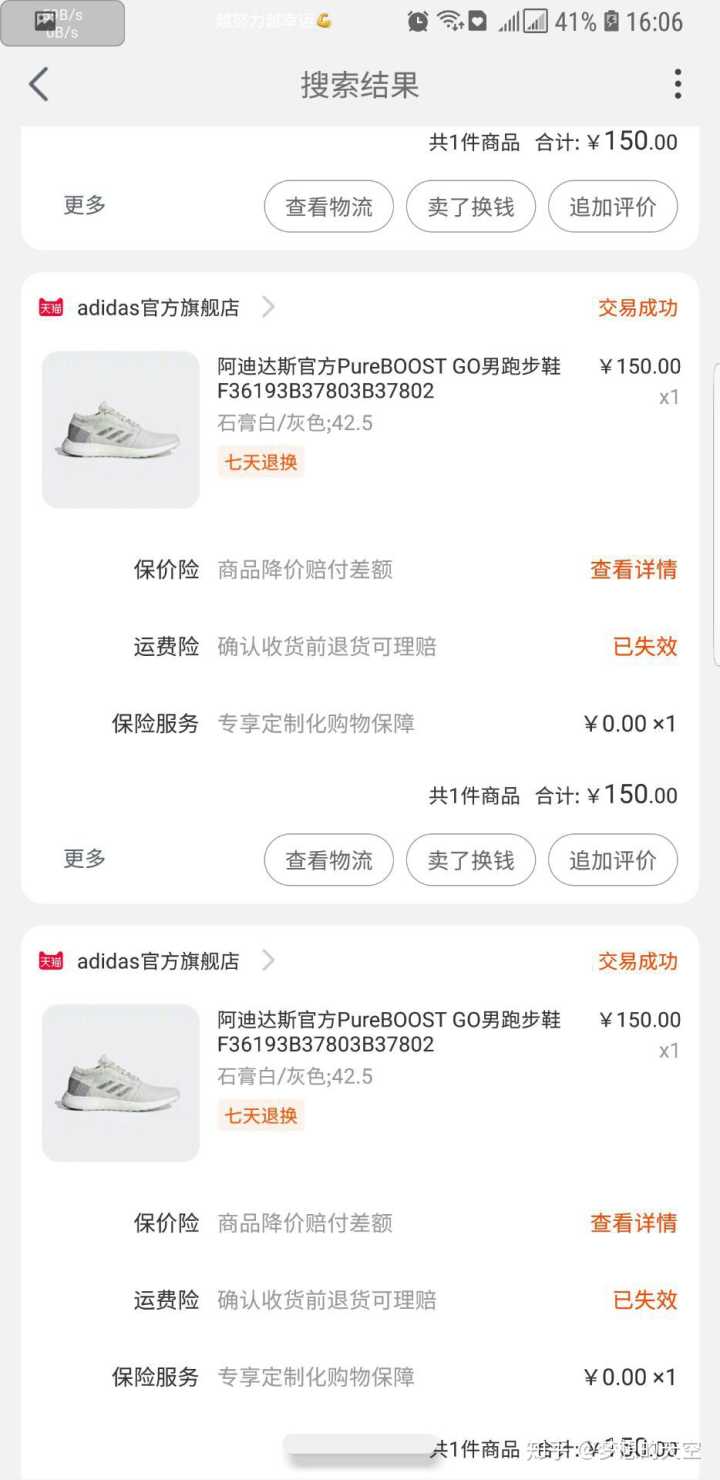The image size is (720, 1480).
Task: View 保价险 查看详情 in the order with cut-off total
Action: tap(634, 1223)
